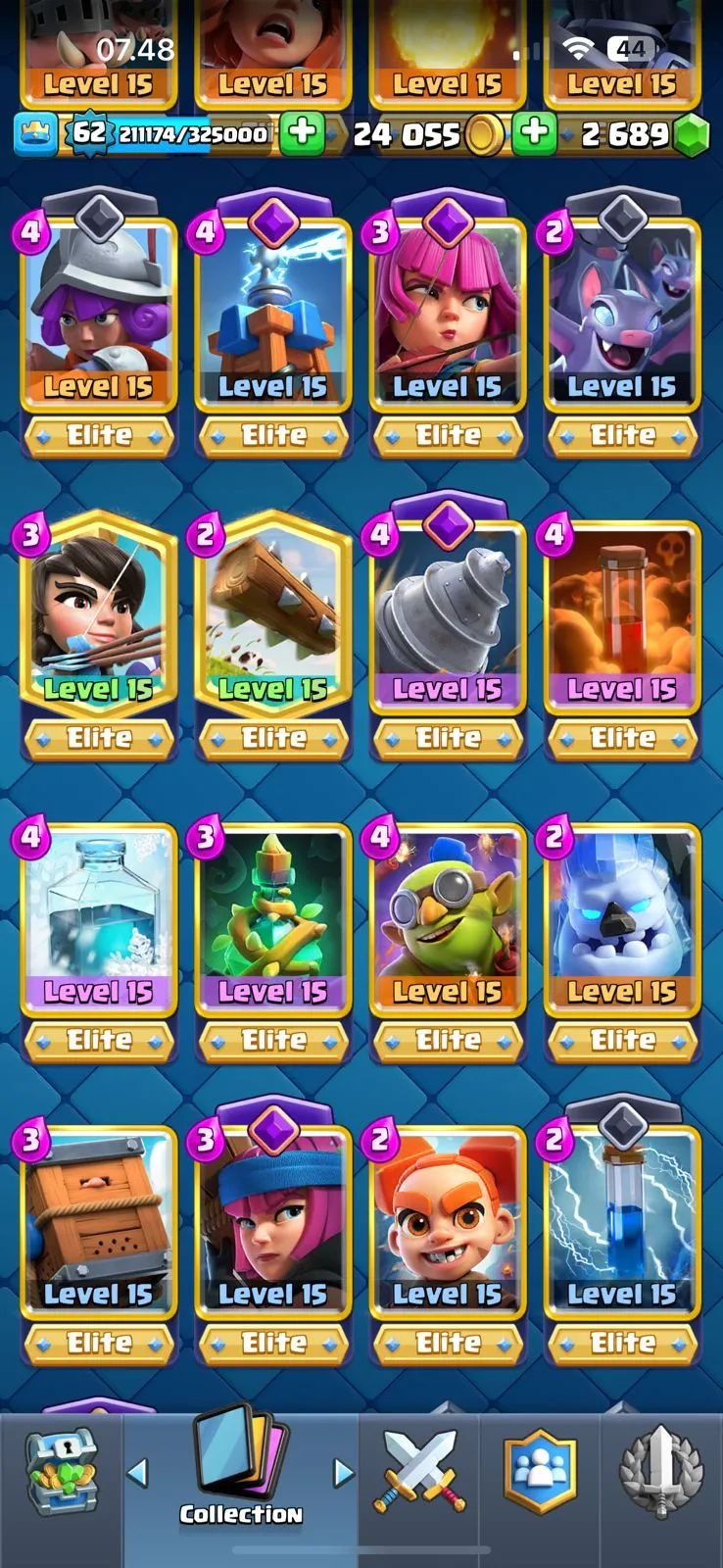Select the Poison spell card
Viewport: 723px width, 1568px height.
(x=622, y=615)
